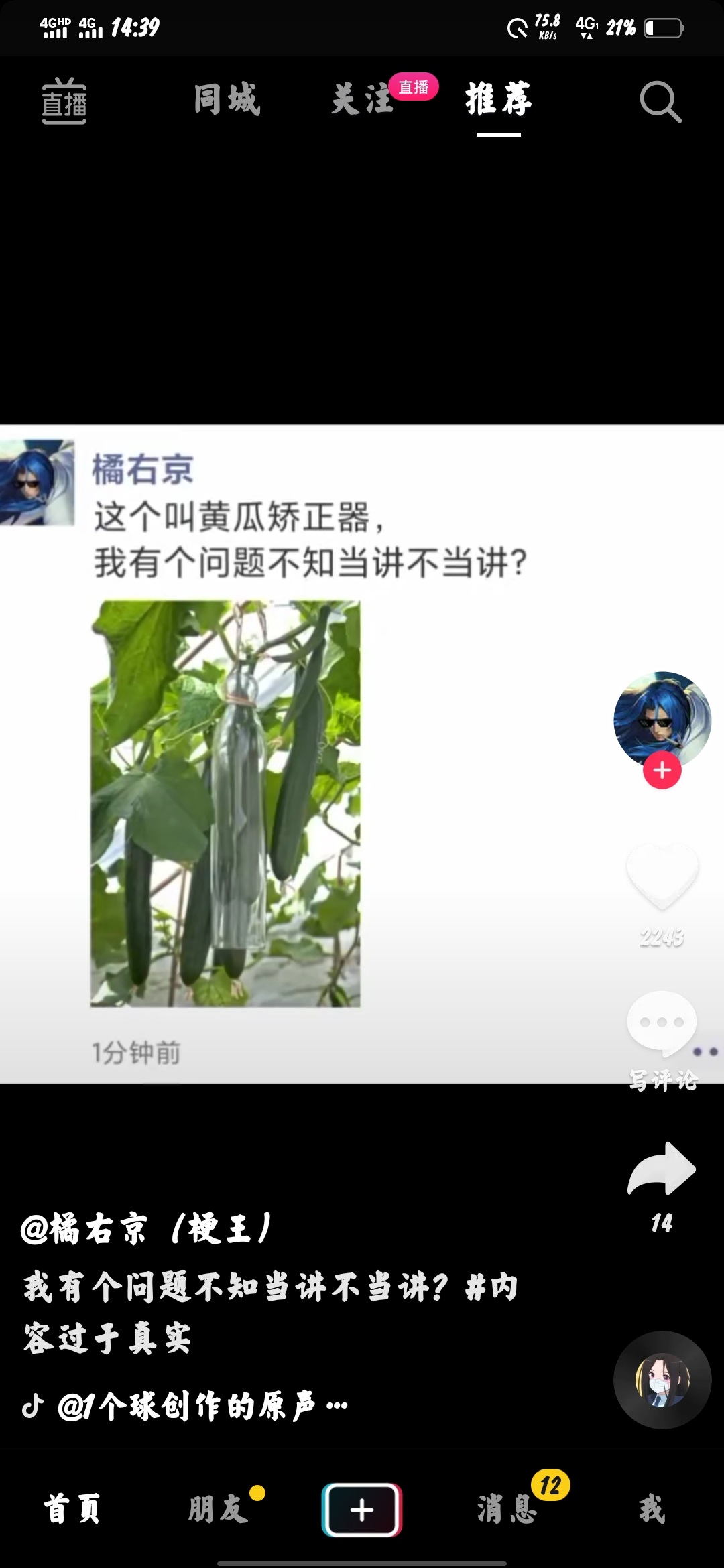Select the 推荐 tab

[499, 100]
